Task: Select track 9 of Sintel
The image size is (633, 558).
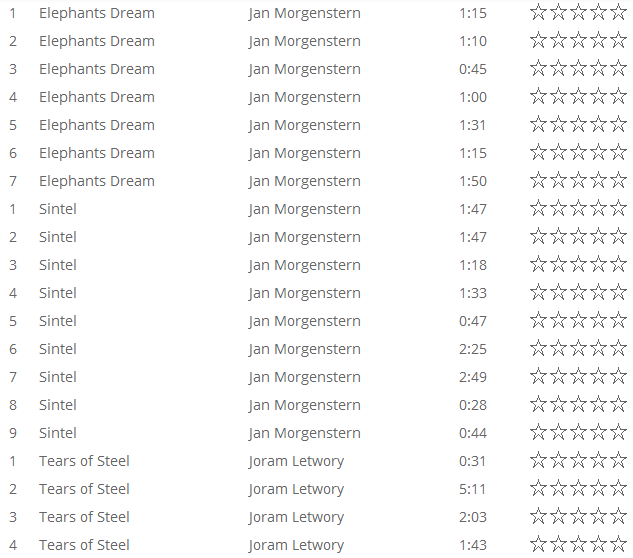Action: click(57, 433)
